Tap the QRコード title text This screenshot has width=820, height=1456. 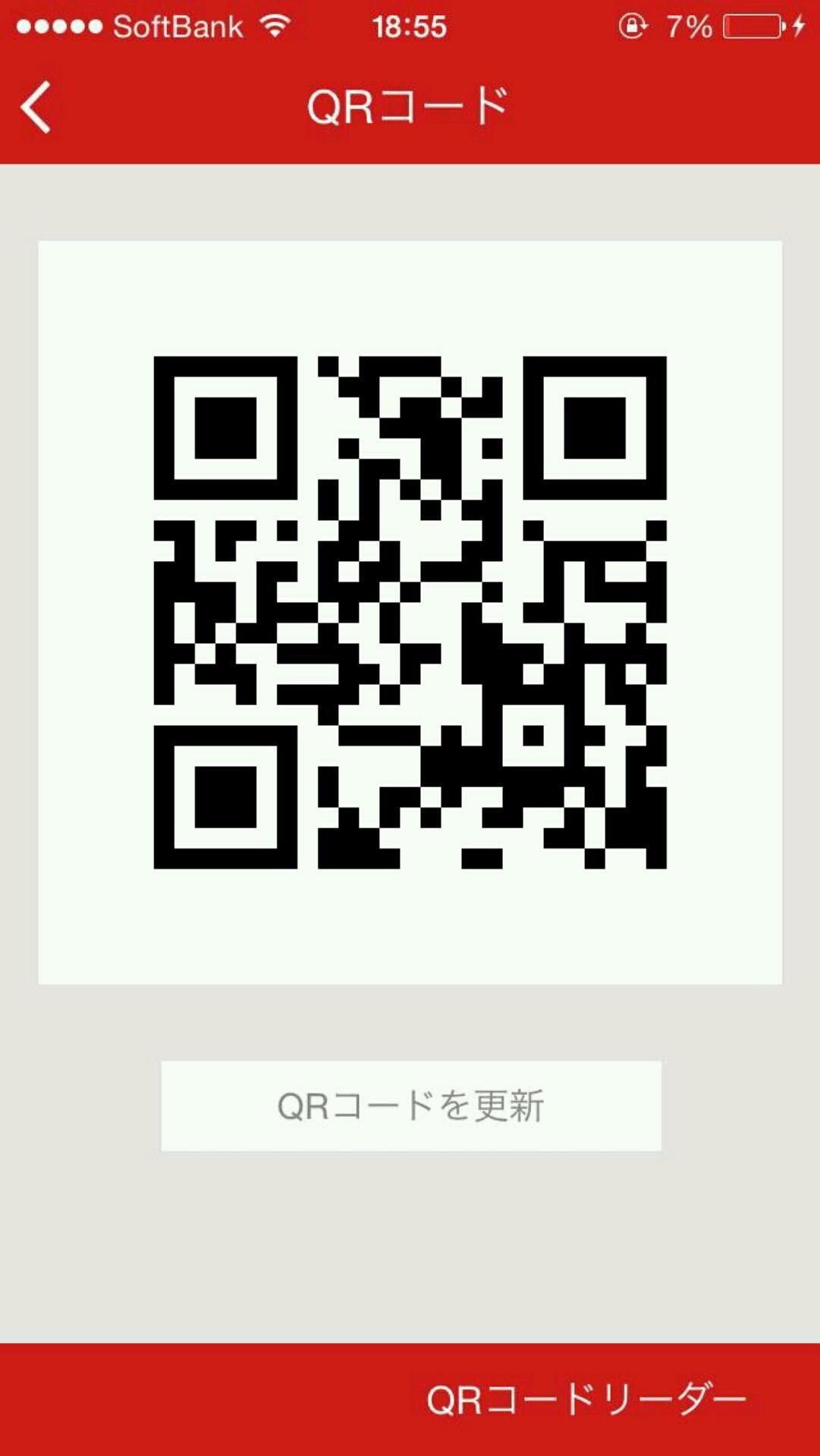(x=410, y=106)
